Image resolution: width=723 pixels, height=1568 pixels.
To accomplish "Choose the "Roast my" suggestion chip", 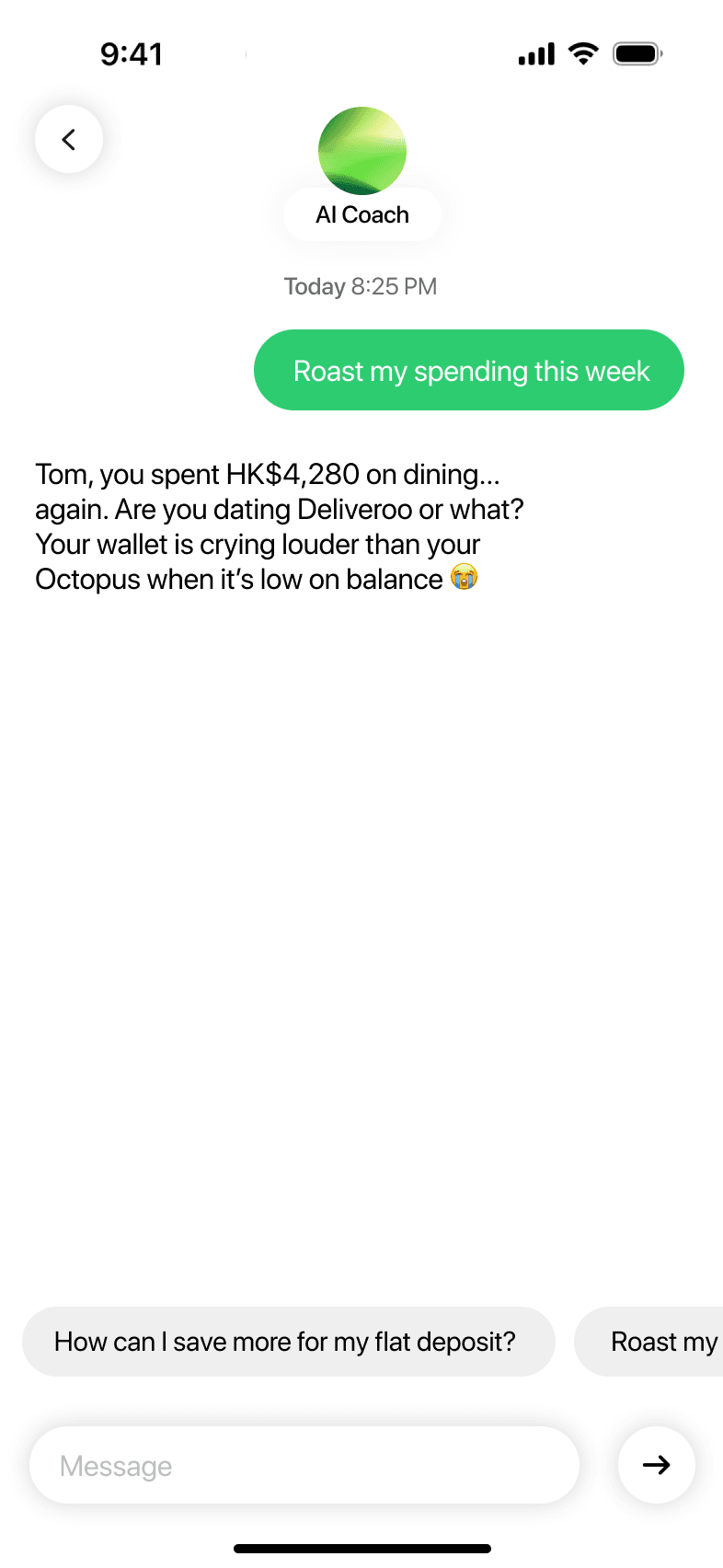I will pos(649,1342).
